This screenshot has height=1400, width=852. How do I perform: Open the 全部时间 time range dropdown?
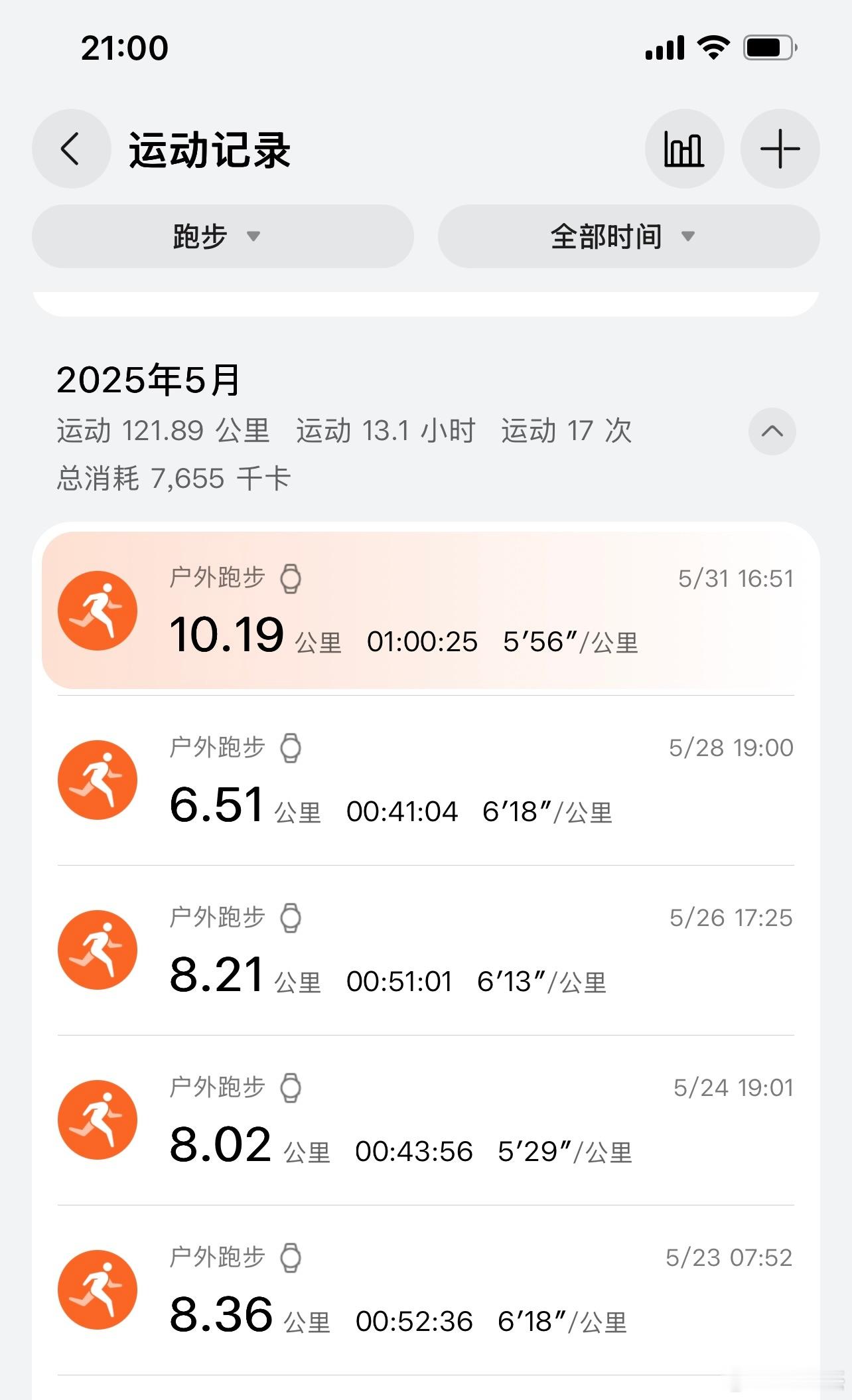[x=628, y=236]
